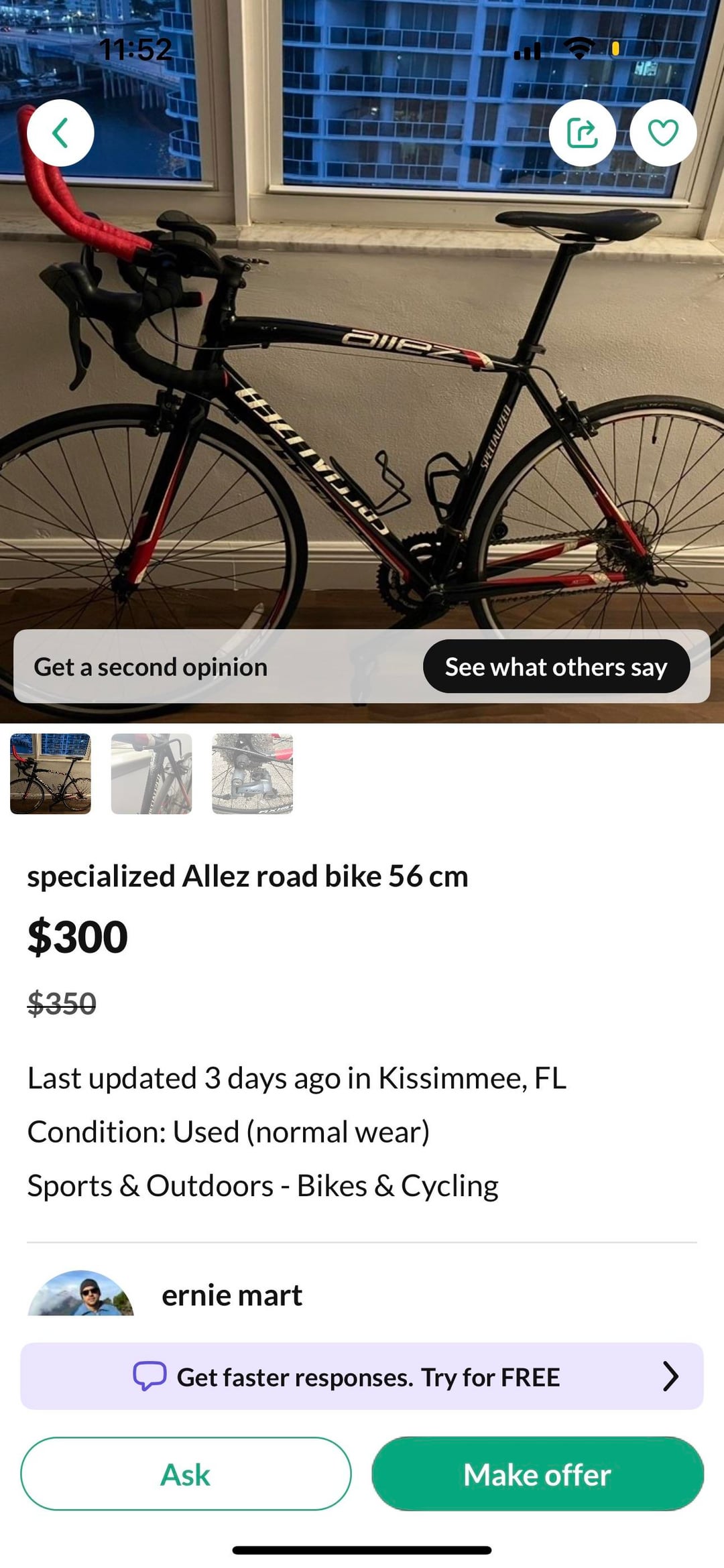Viewport: 724px width, 1568px height.
Task: View the second bike photo thumbnail
Action: click(x=152, y=774)
